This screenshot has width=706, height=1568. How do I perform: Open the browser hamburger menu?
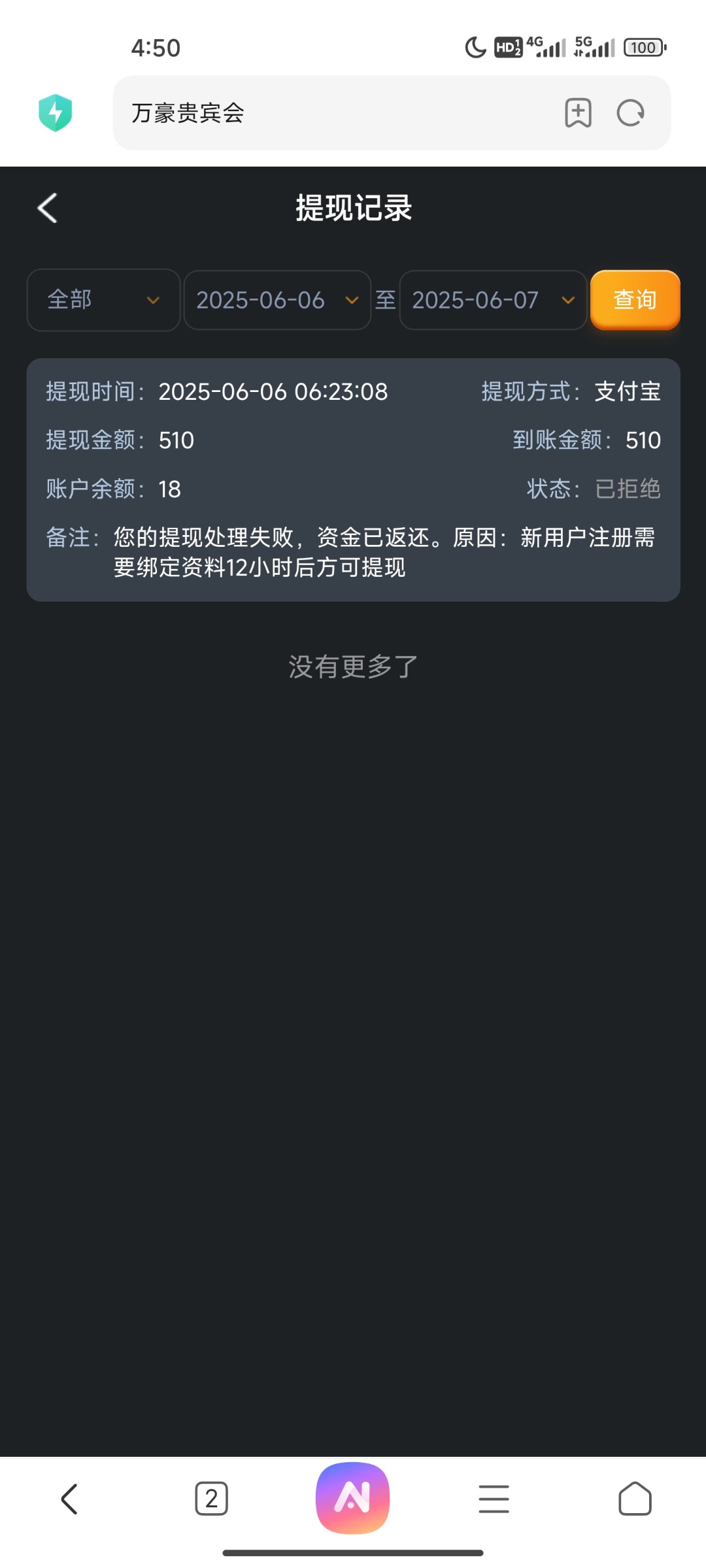(x=494, y=1499)
